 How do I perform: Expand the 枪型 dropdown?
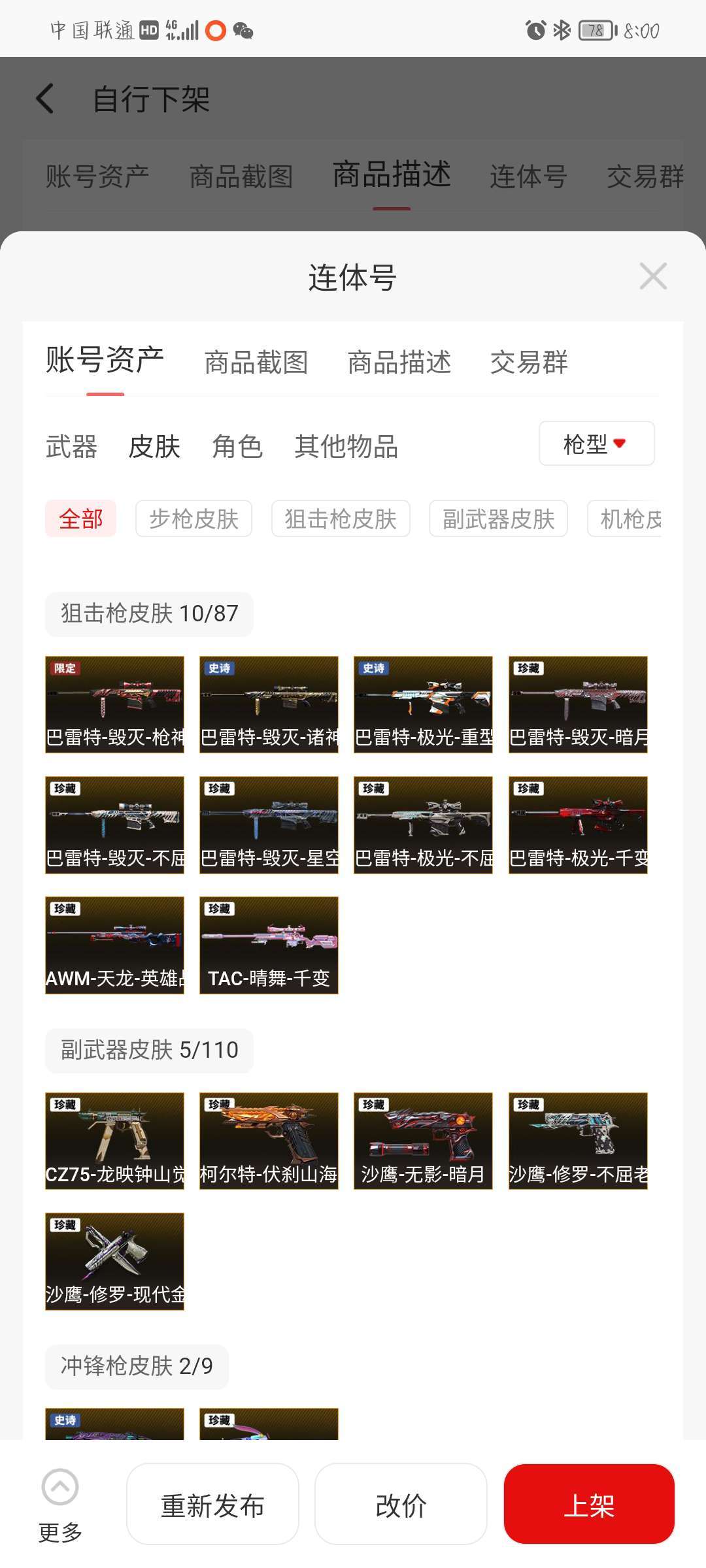pos(596,444)
